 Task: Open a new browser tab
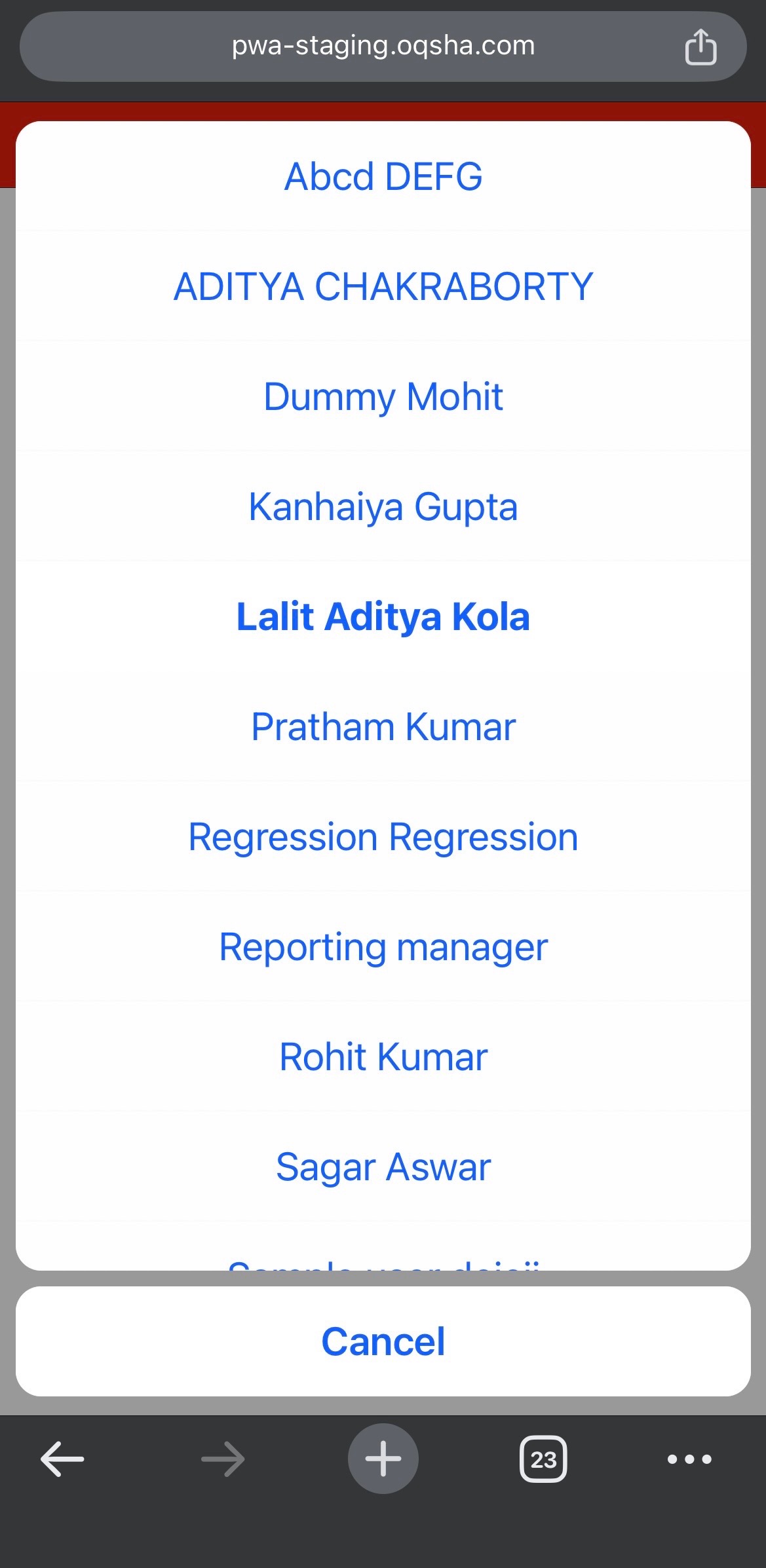click(x=383, y=1459)
